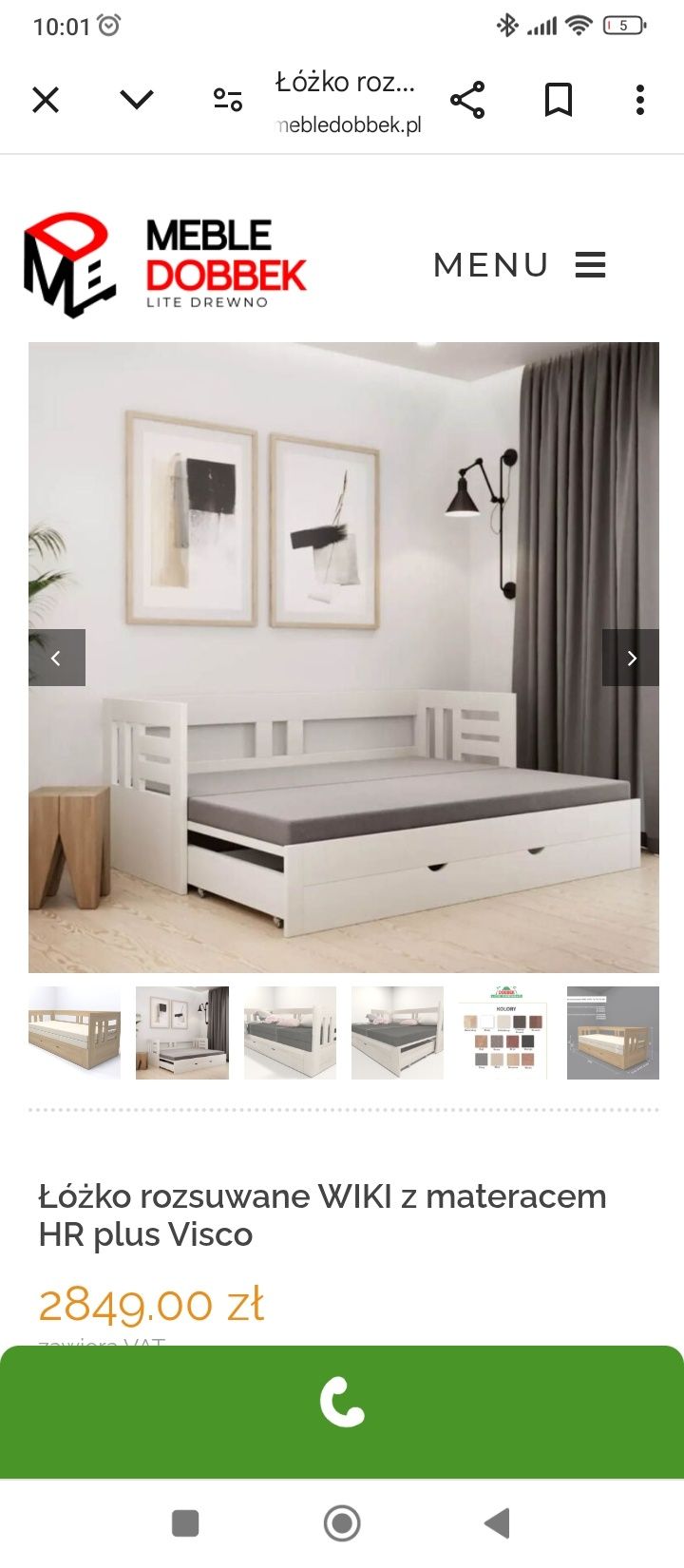Close the in-app browser tab
This screenshot has width=684, height=1568.
click(46, 100)
